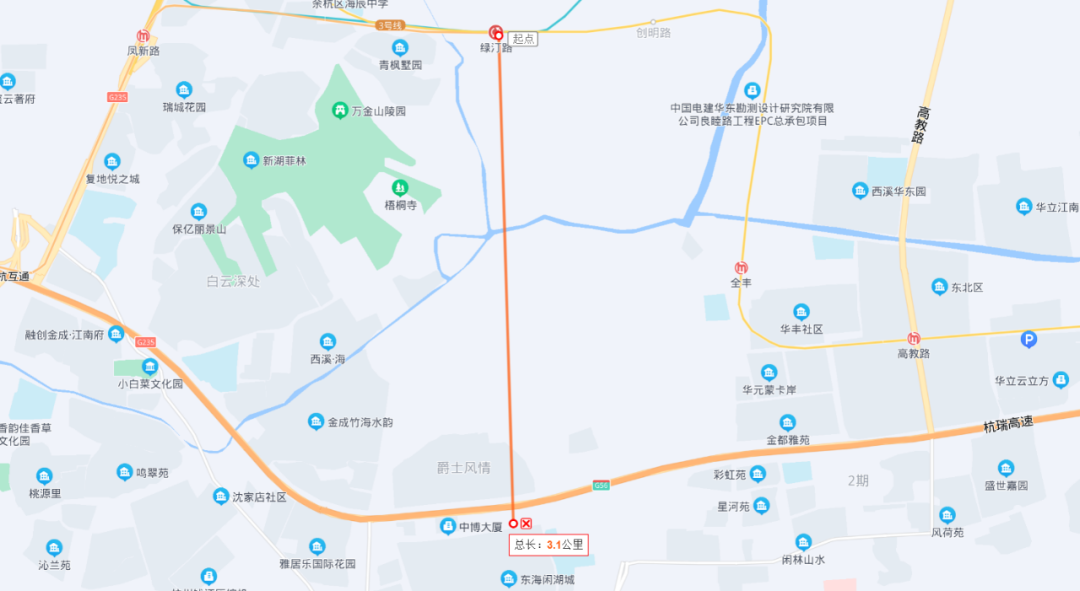The image size is (1080, 591).
Task: Open the parking marker near 华立云立方
Action: [1028, 340]
